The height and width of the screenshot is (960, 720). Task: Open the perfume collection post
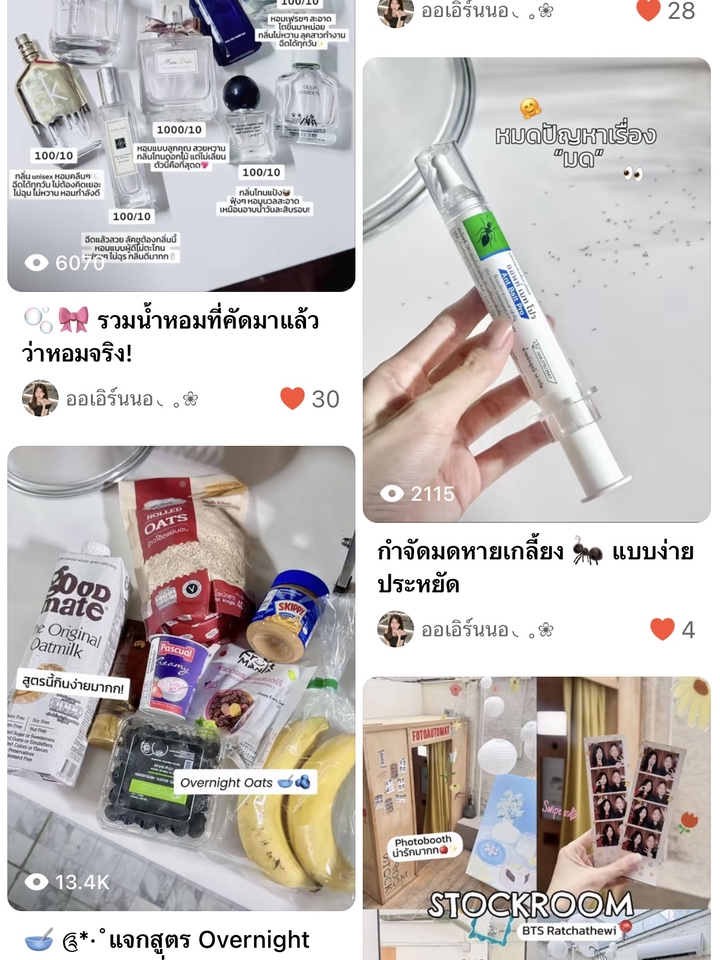(x=181, y=140)
